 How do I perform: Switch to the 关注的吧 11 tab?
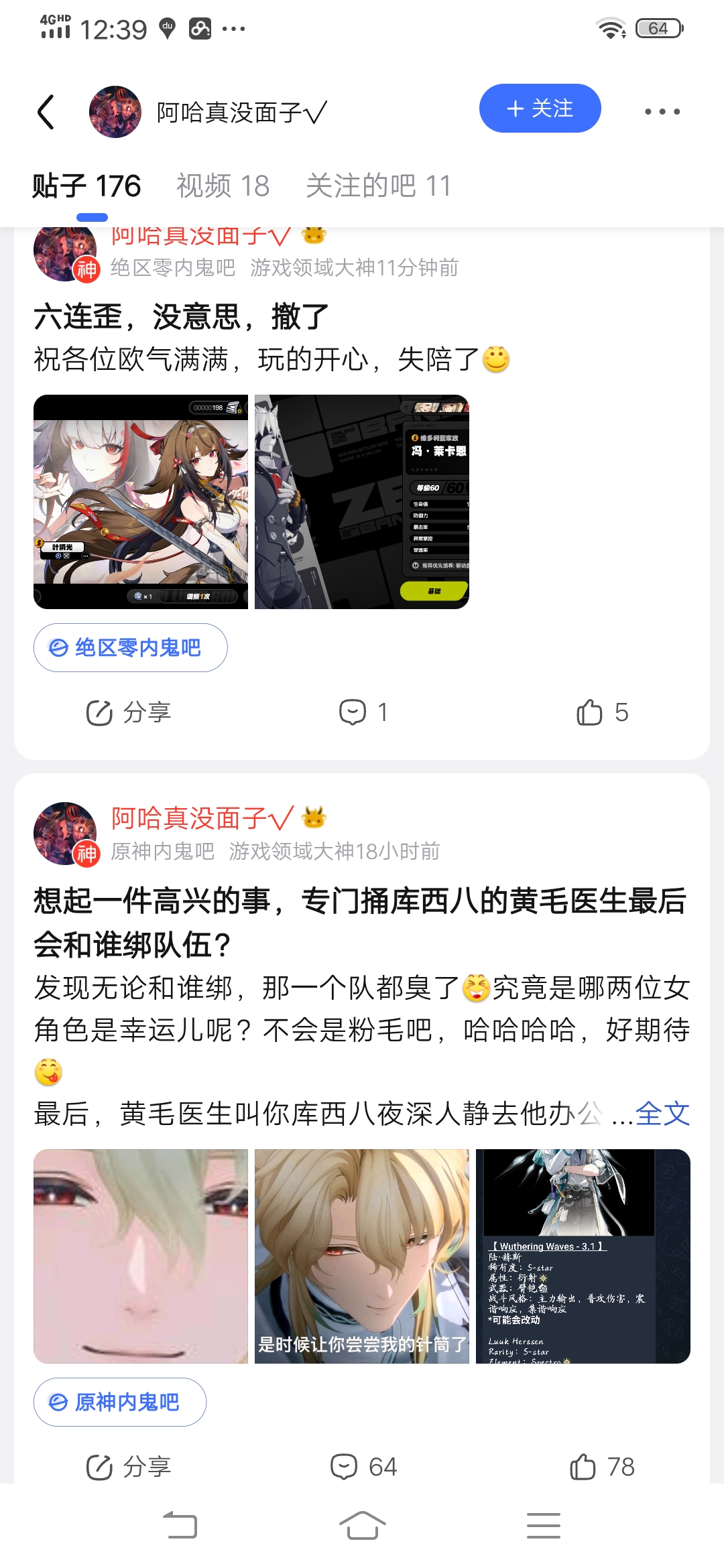pyautogui.click(x=378, y=186)
